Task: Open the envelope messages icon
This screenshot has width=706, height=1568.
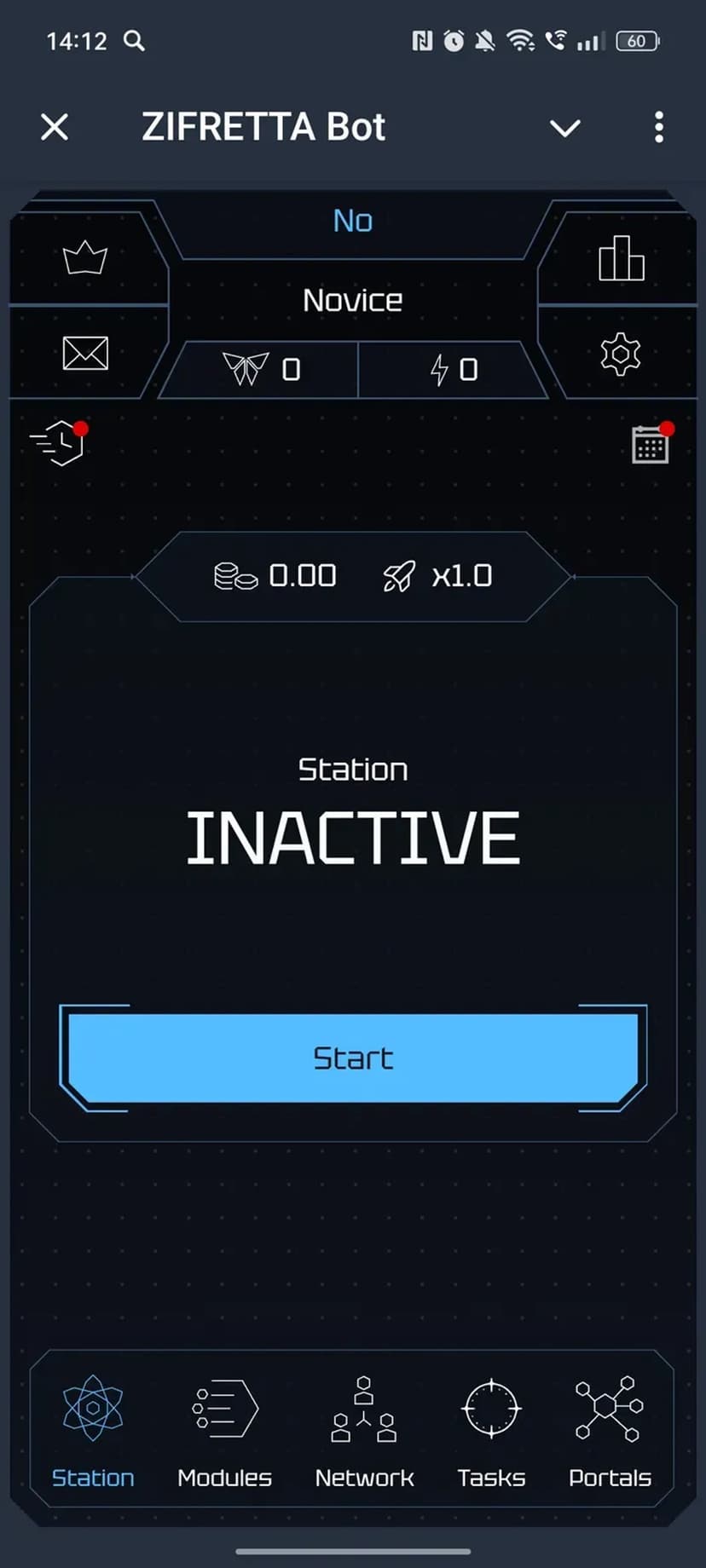Action: pos(85,353)
